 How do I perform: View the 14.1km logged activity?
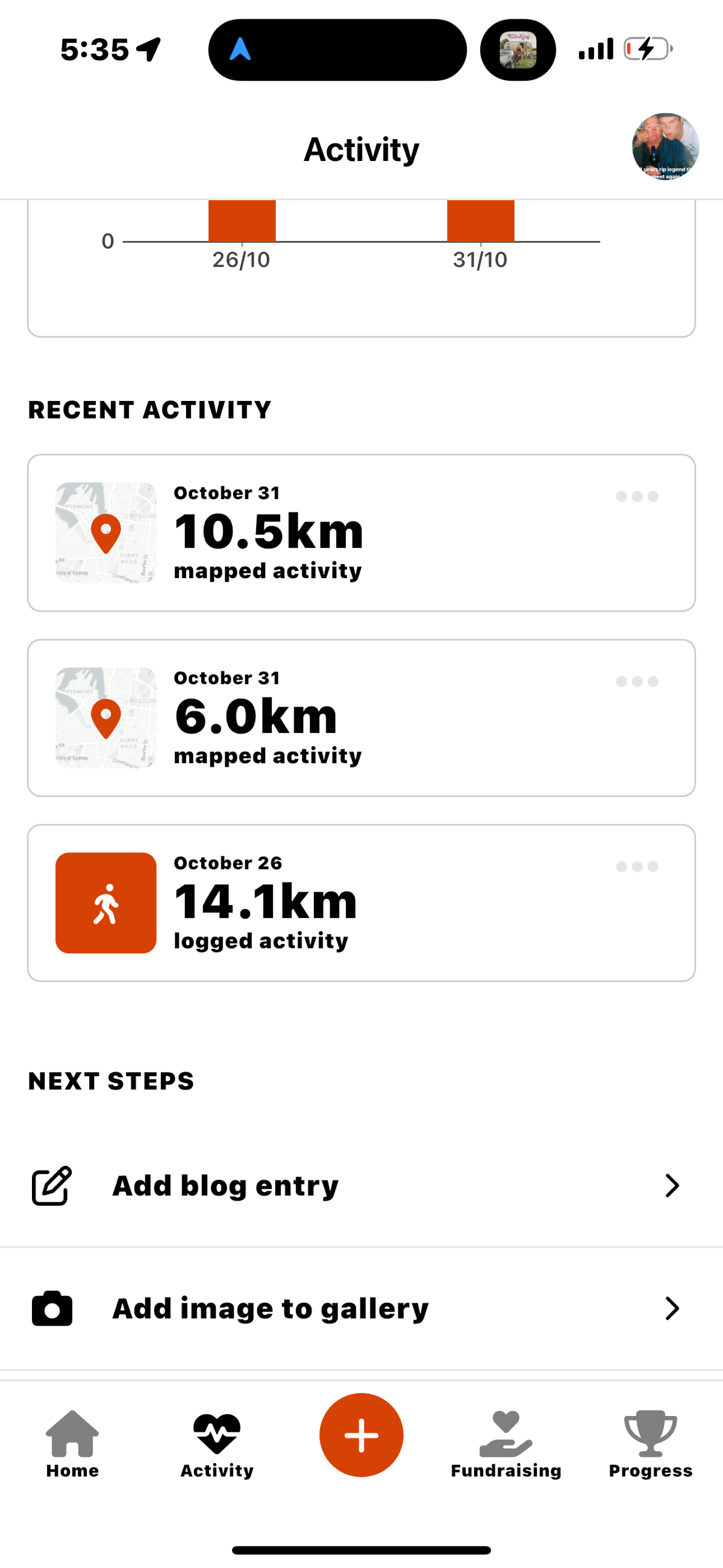pyautogui.click(x=360, y=902)
